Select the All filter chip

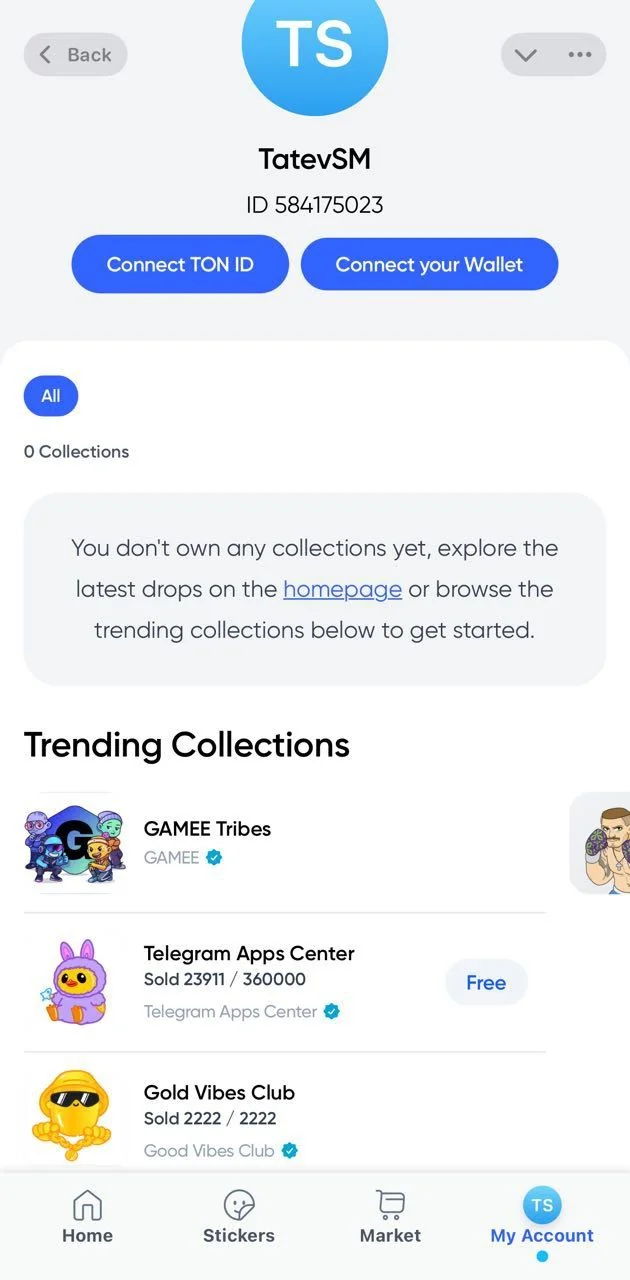[x=51, y=396]
